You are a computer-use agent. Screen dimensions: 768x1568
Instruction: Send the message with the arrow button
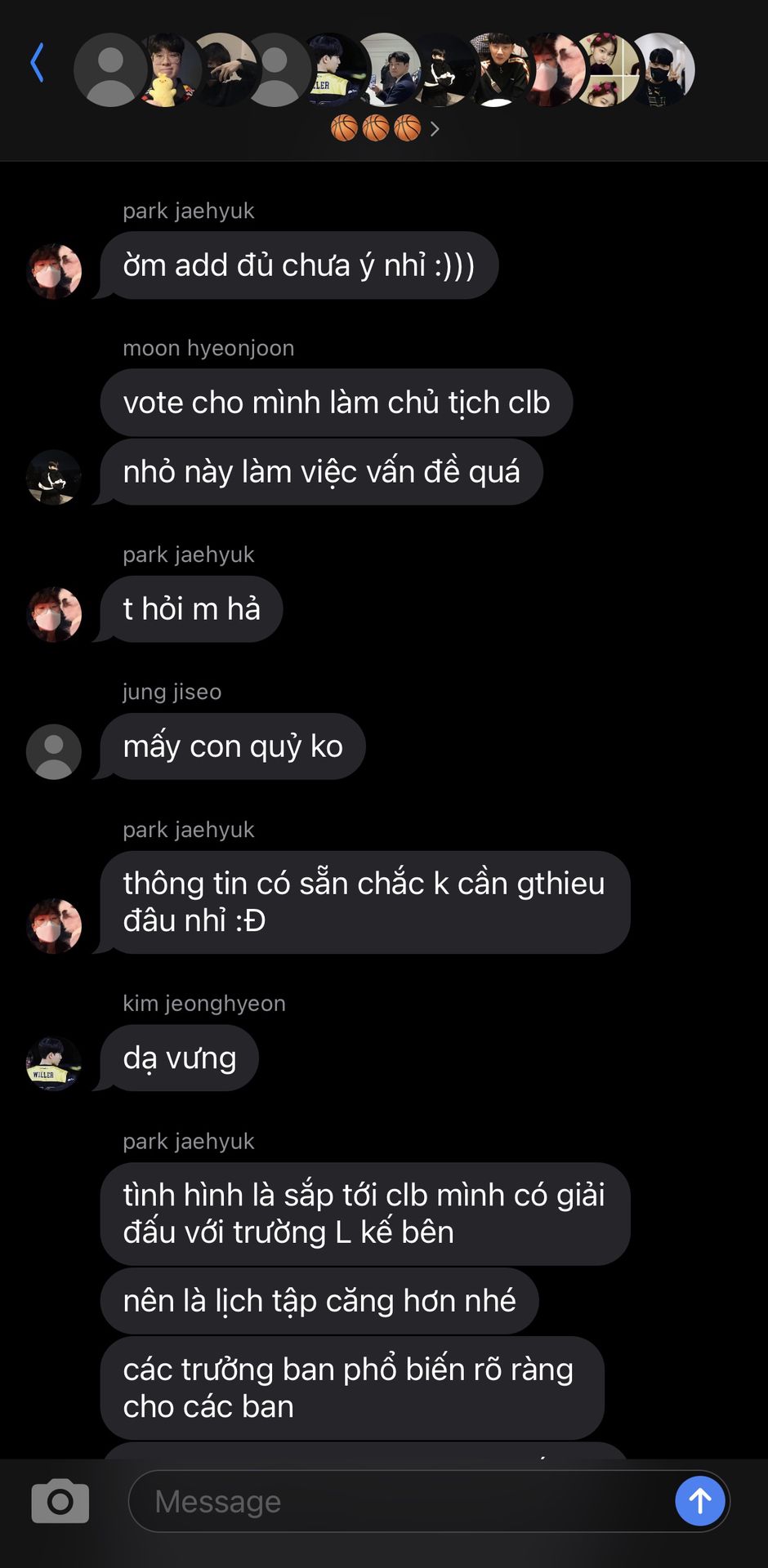[x=699, y=1501]
